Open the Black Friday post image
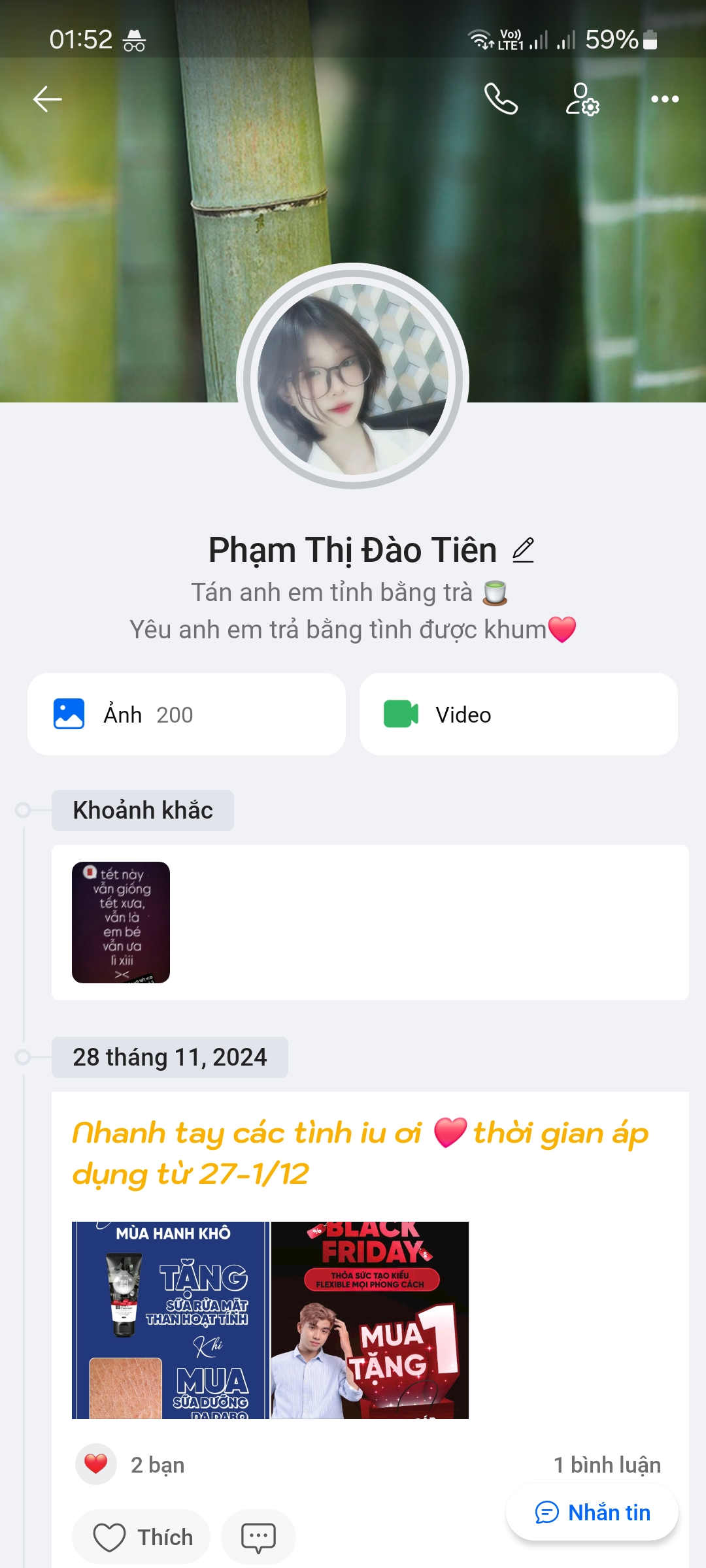Screen dimensions: 706x1568 coord(370,1320)
